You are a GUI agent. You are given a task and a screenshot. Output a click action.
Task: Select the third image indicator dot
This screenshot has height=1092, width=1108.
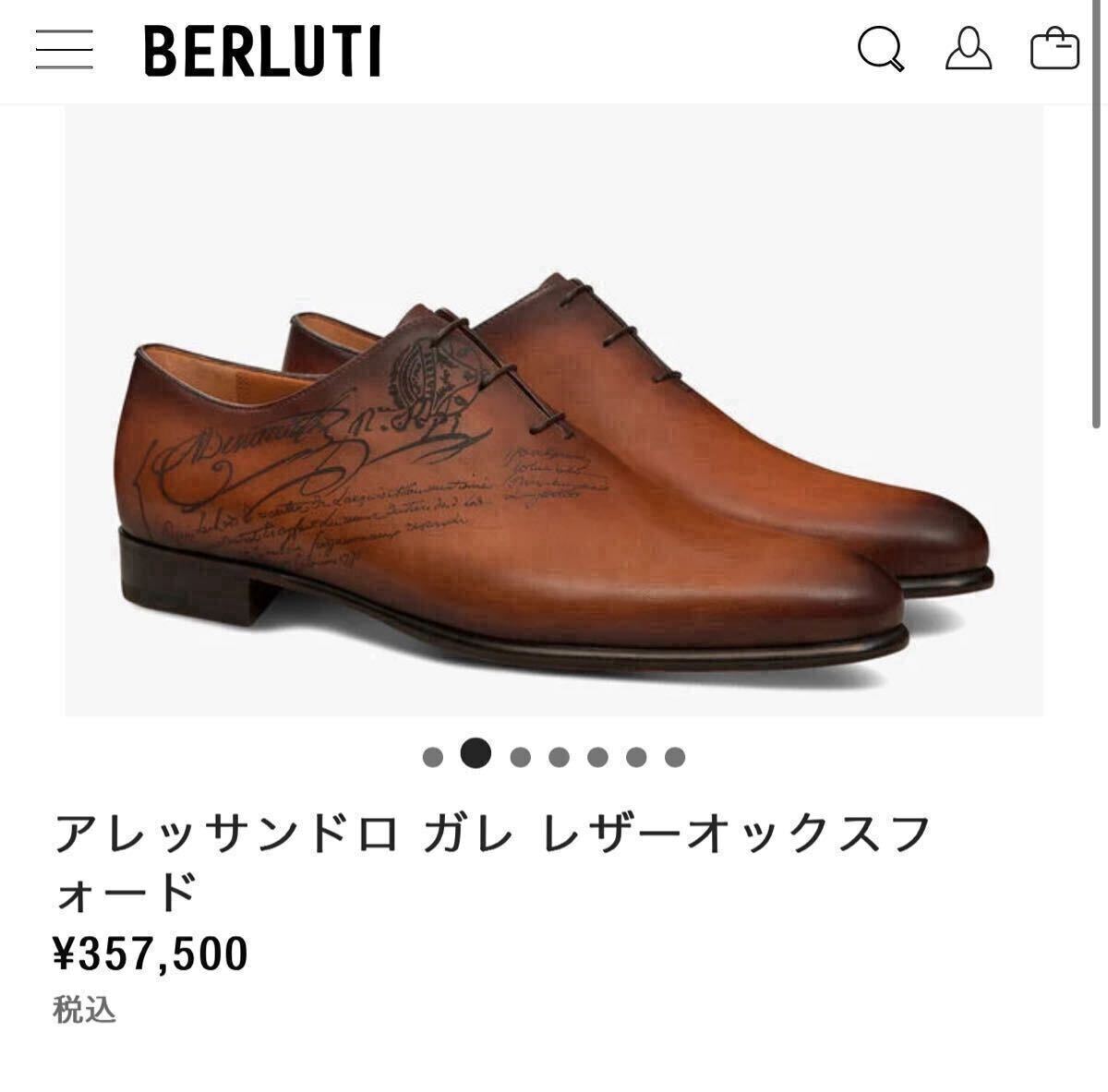520,758
